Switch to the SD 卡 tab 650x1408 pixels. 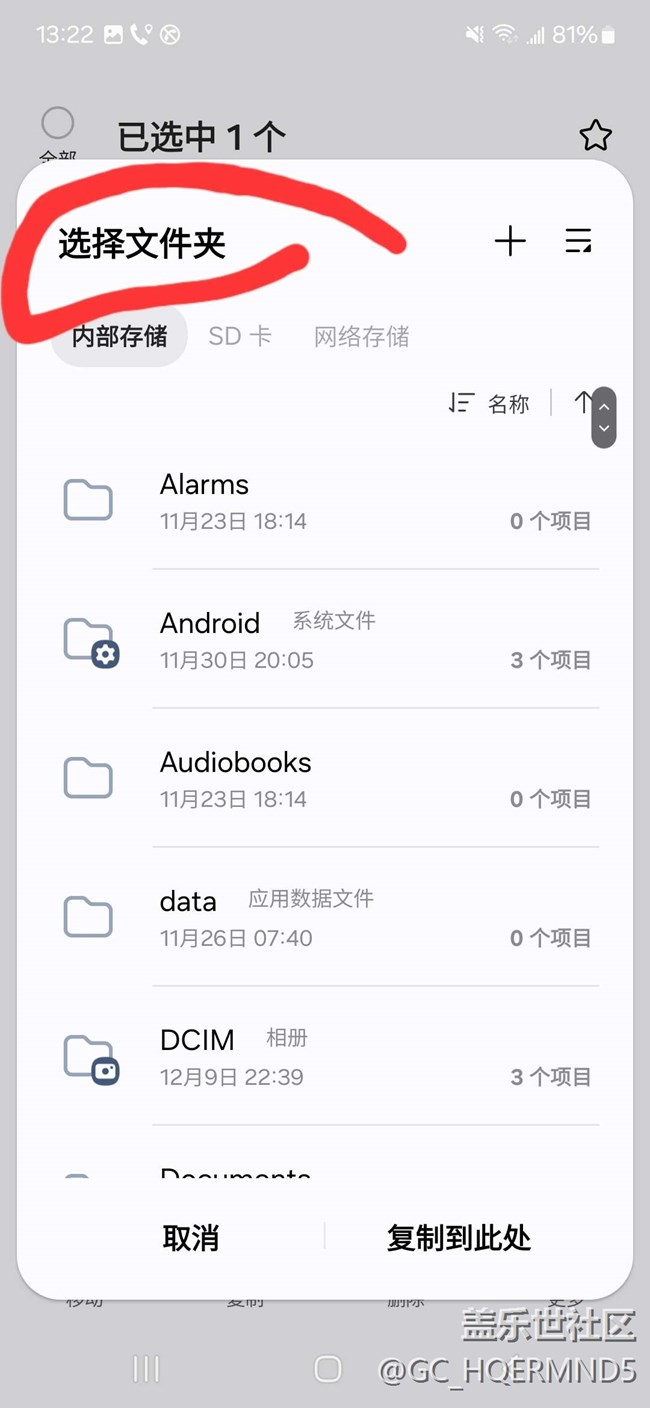click(239, 337)
